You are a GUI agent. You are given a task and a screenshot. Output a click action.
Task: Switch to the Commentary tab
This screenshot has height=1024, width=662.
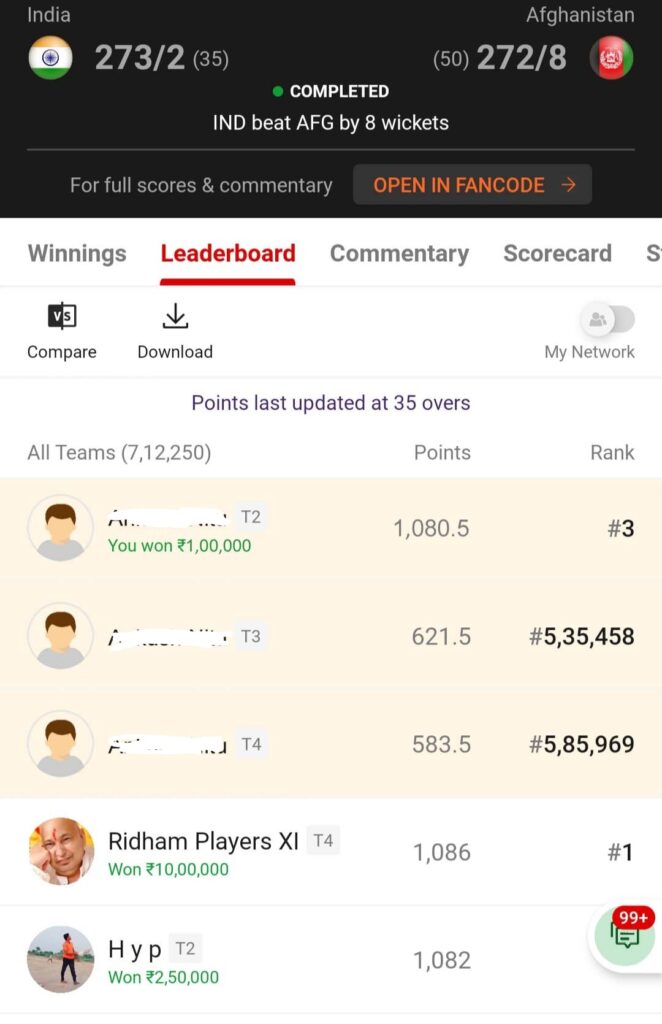coord(399,253)
